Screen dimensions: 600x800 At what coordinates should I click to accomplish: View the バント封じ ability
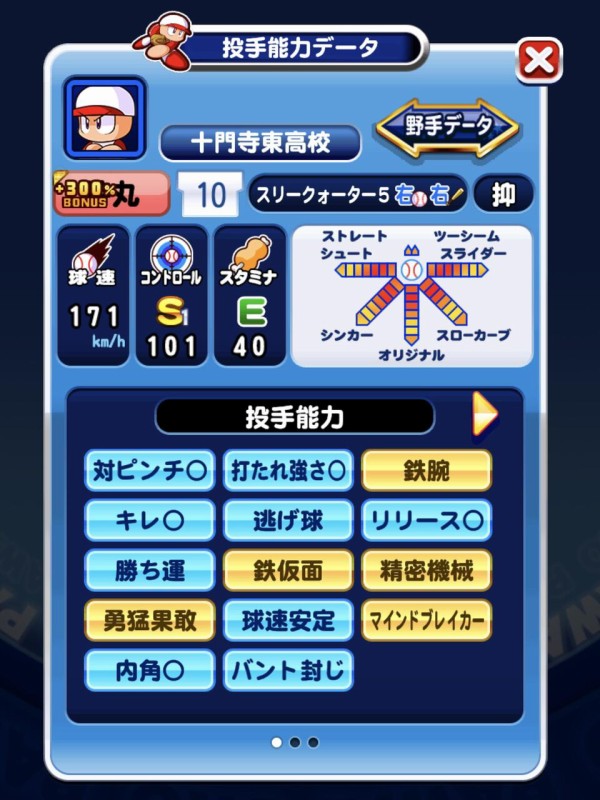click(288, 671)
